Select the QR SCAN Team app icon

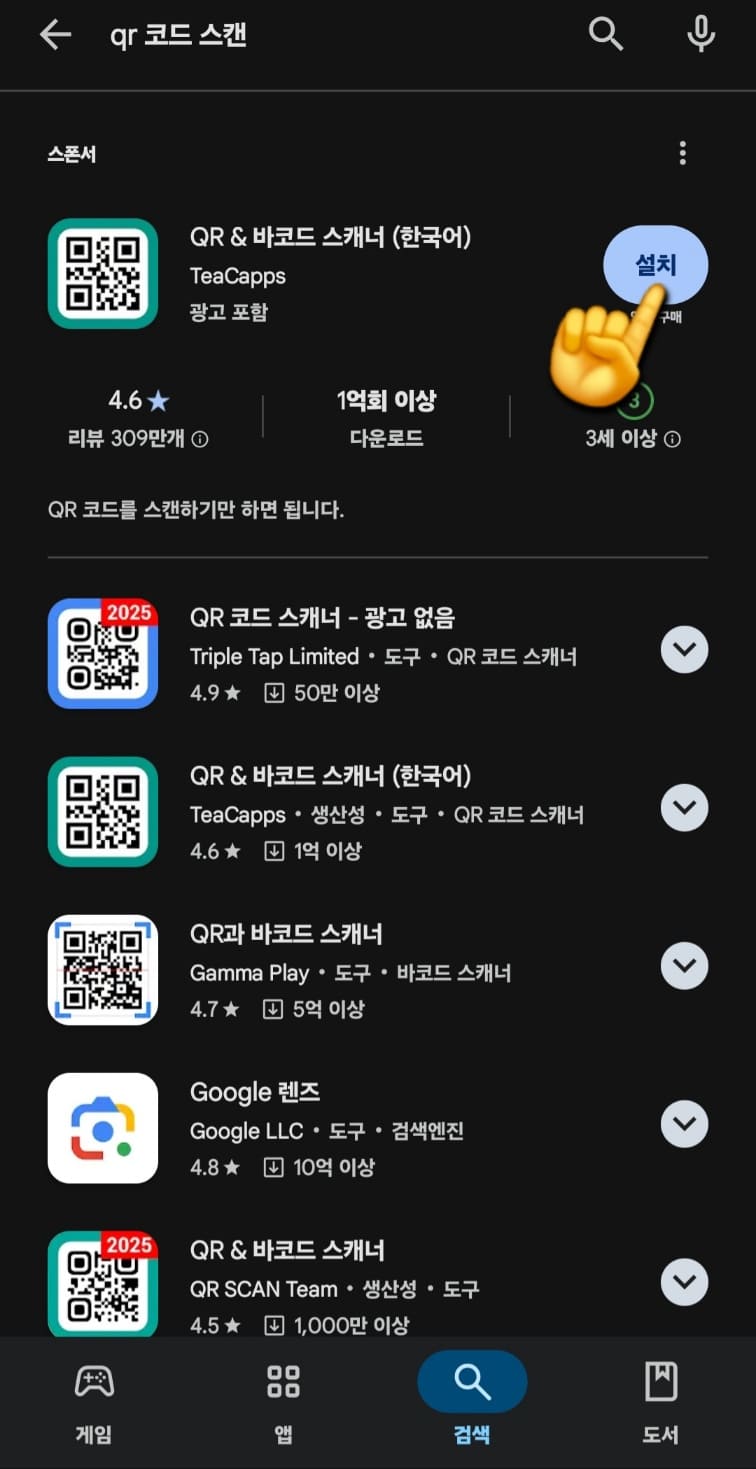[102, 1287]
